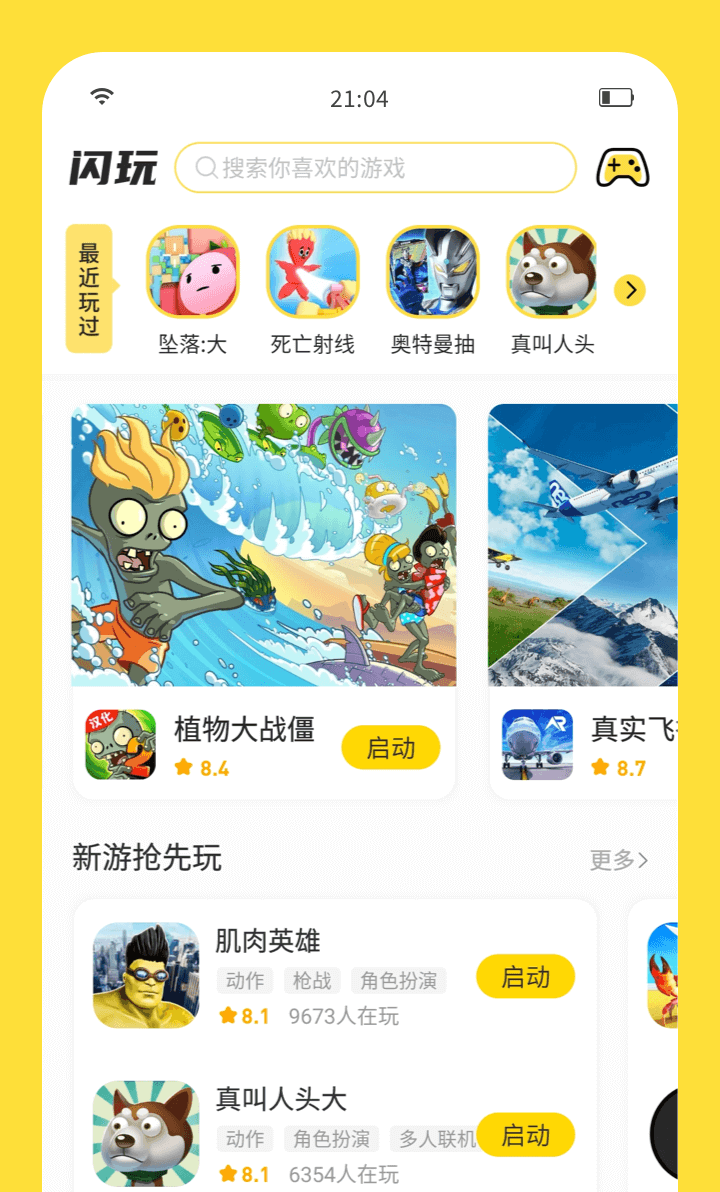Select the 真叫人头 game icon

(552, 271)
